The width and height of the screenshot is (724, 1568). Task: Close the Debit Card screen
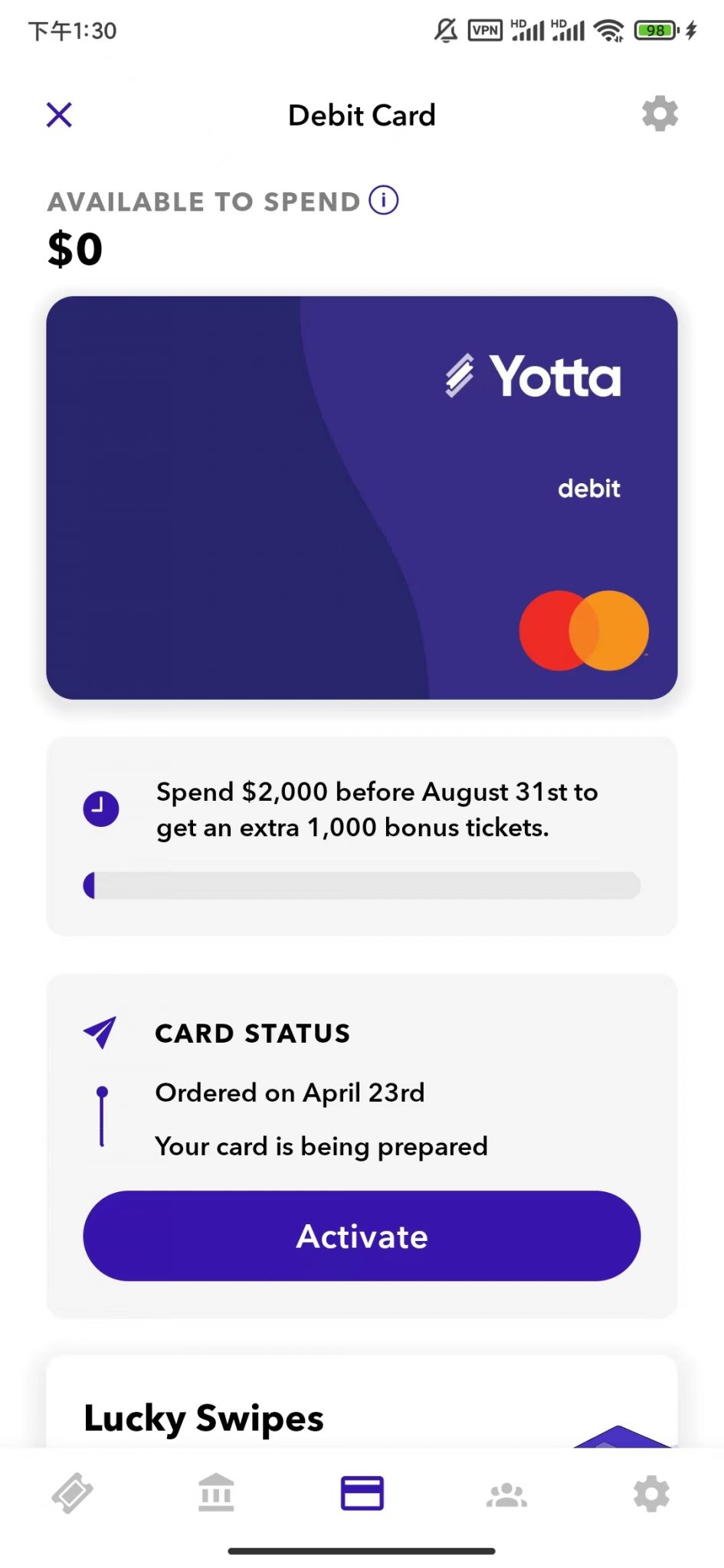[x=59, y=115]
